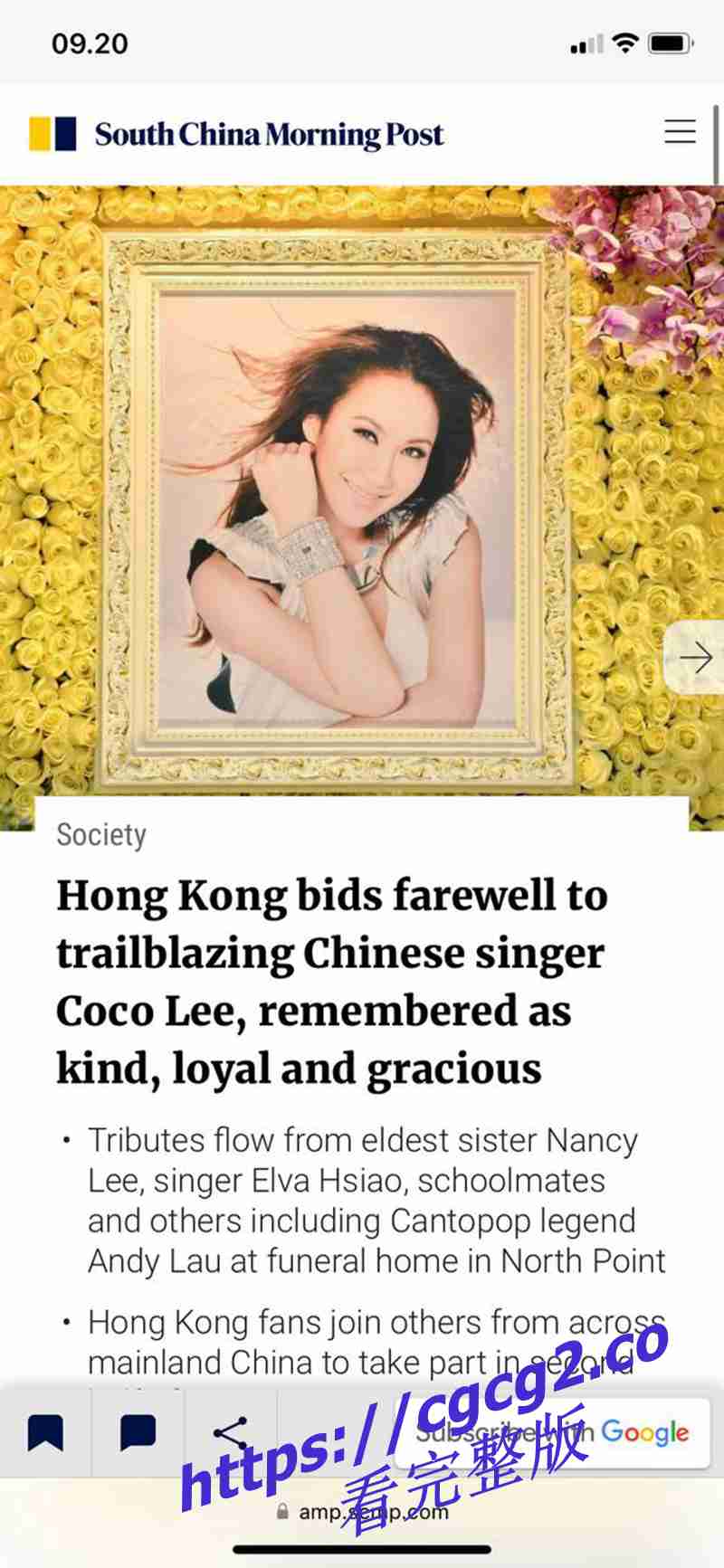Image resolution: width=724 pixels, height=1568 pixels.
Task: Open the Society section
Action: point(101,834)
